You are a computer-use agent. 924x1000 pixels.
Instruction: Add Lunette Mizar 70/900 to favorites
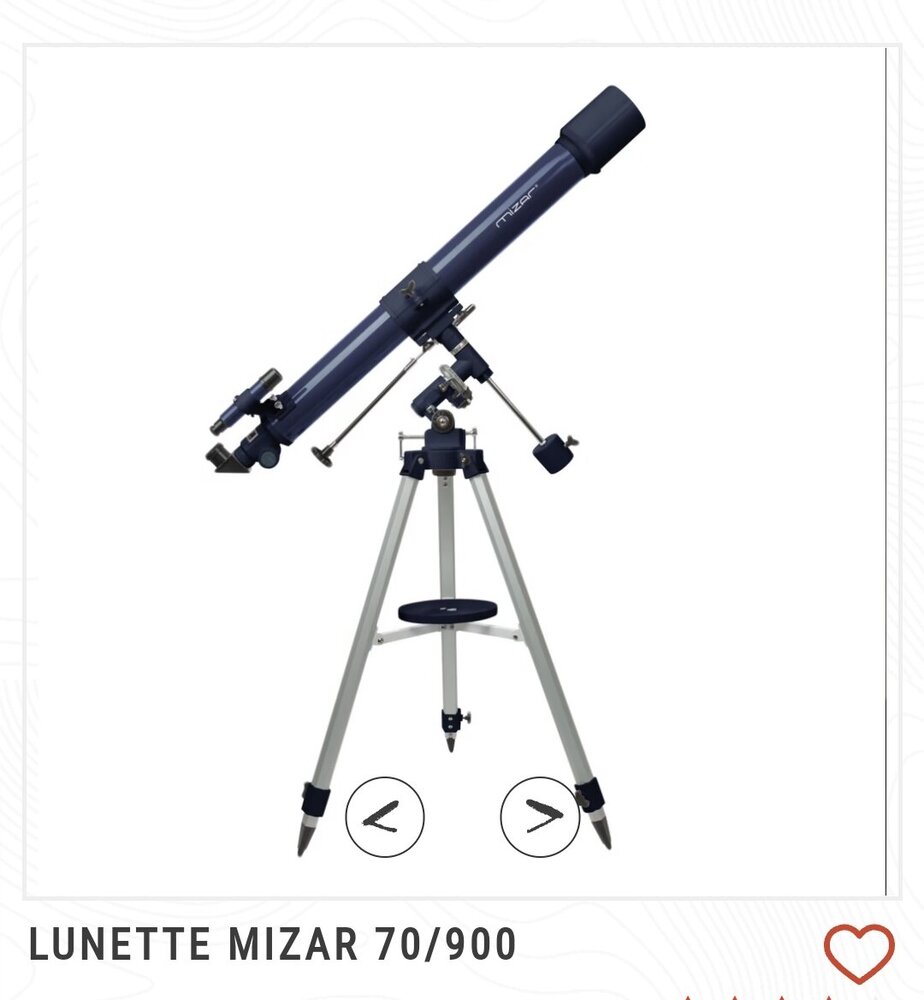pos(859,953)
